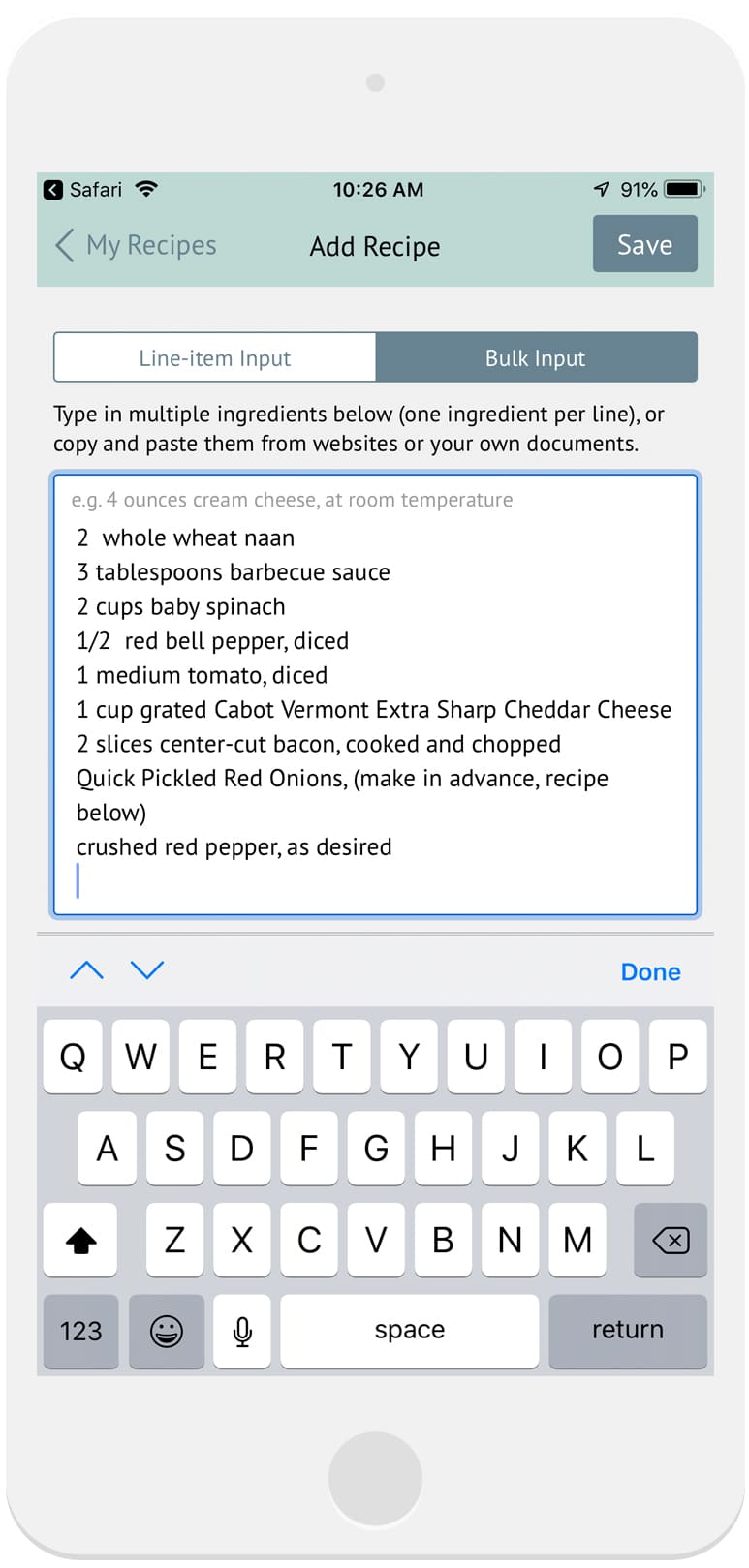This screenshot has width=749, height=1568.
Task: Dismiss the keyboard with Done
Action: 650,971
